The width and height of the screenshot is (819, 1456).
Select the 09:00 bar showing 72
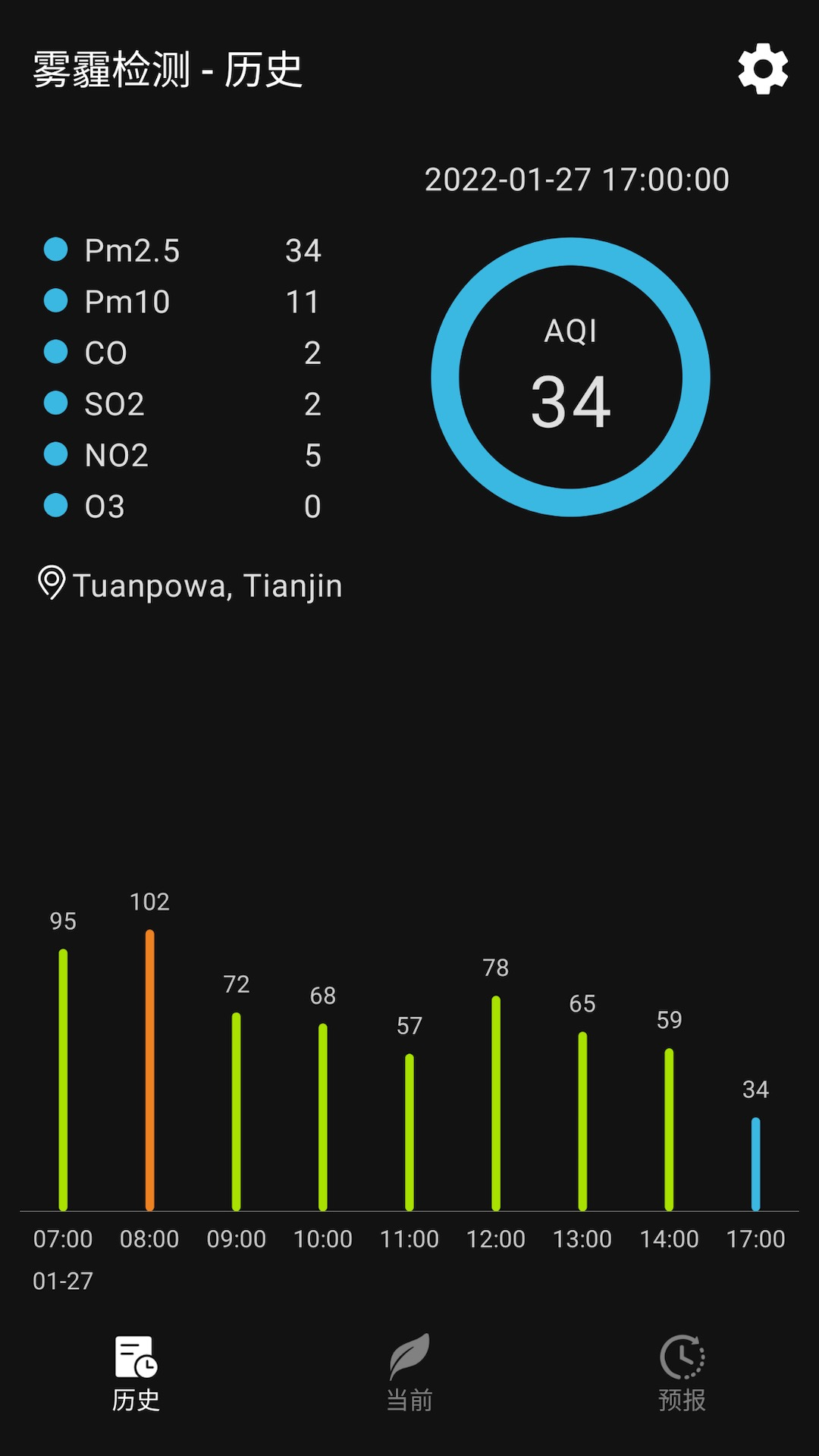tap(236, 1111)
